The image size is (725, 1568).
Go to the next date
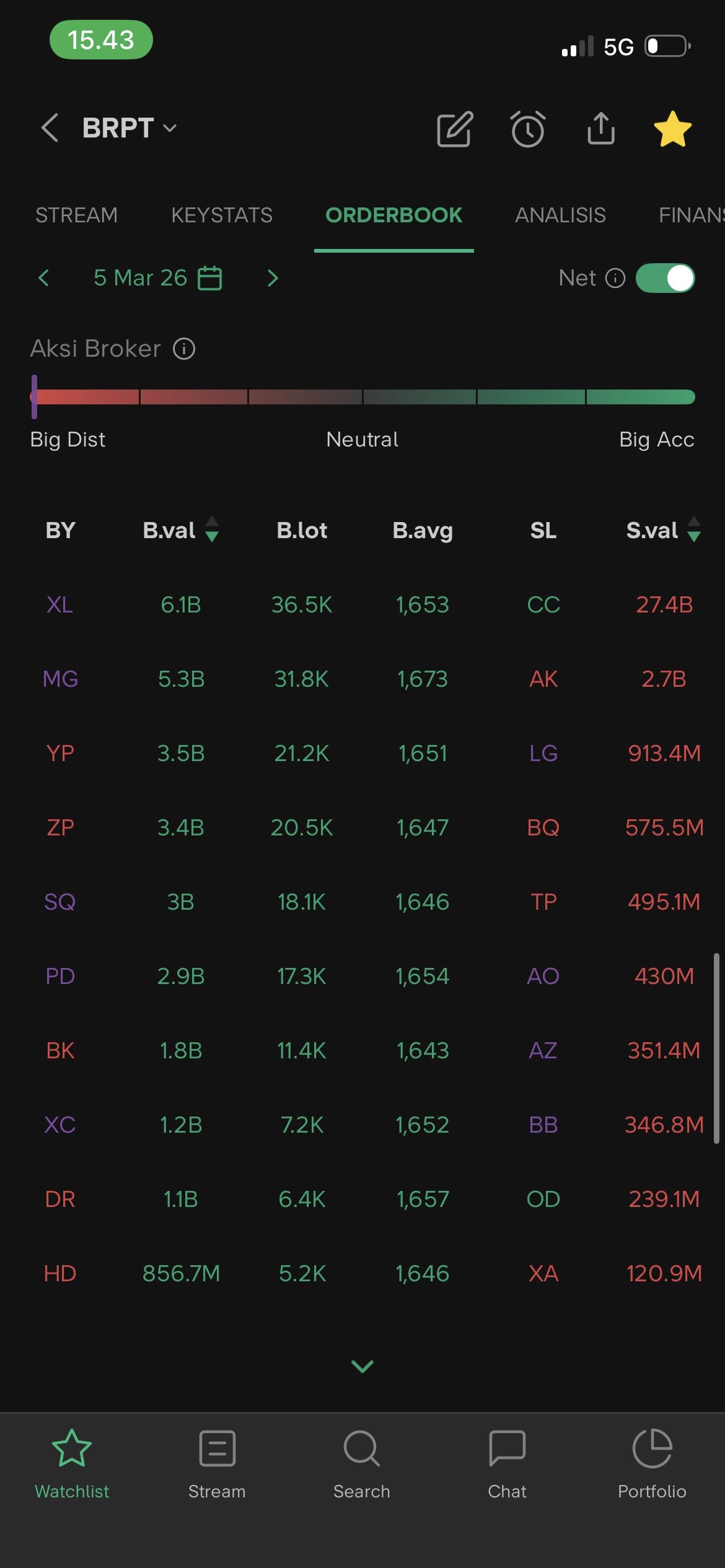[273, 278]
